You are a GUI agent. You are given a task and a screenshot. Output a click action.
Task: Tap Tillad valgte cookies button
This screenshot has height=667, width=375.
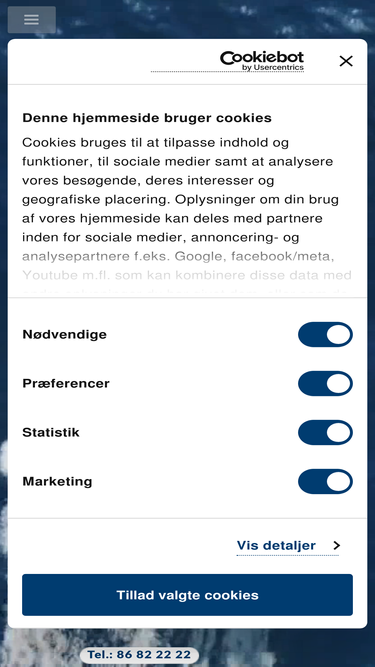click(x=188, y=595)
